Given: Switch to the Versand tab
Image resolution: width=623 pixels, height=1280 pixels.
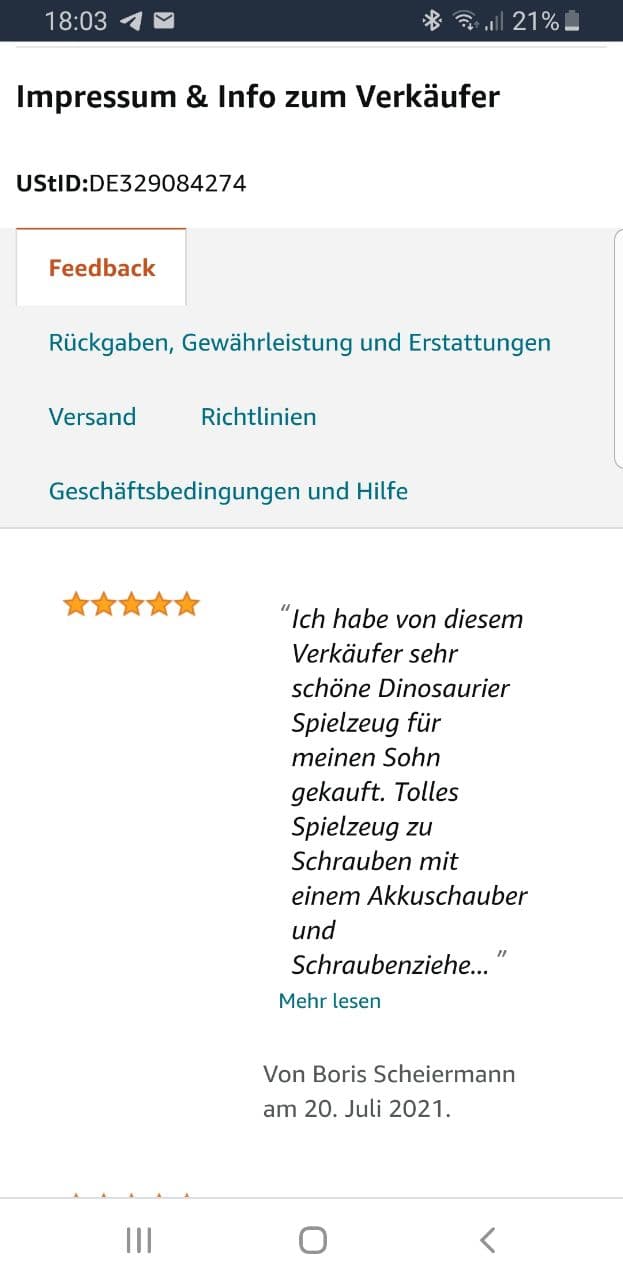Looking at the screenshot, I should click(92, 417).
